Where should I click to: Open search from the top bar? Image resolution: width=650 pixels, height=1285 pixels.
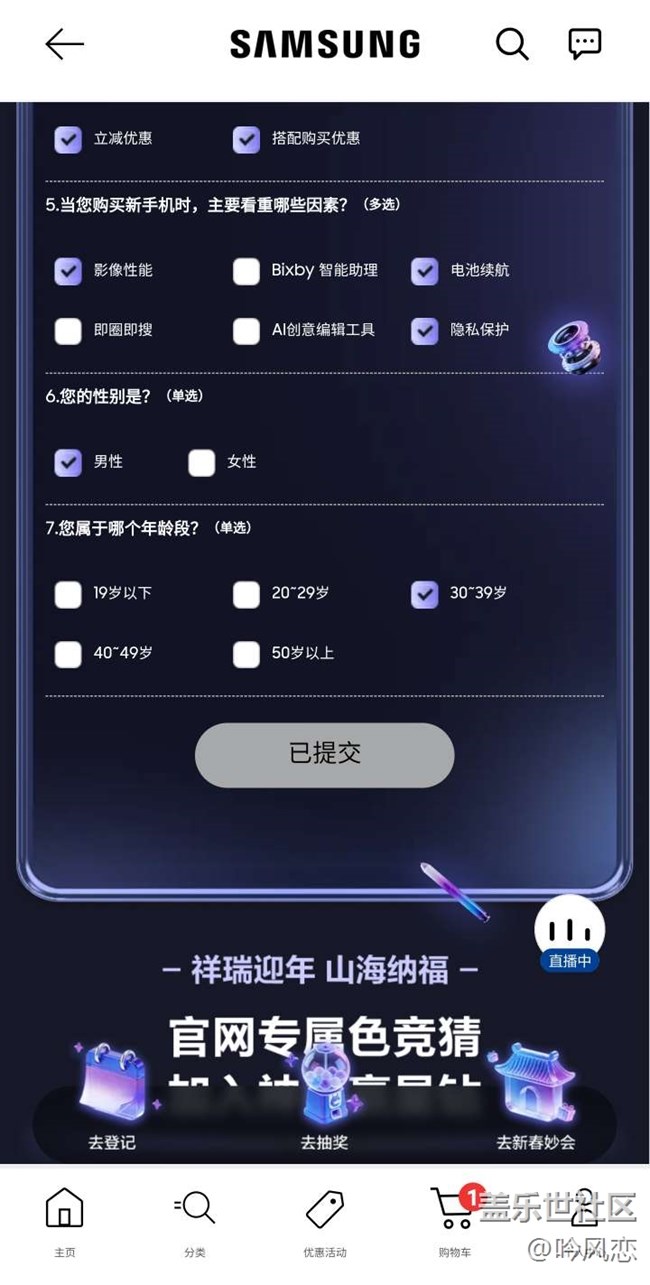click(512, 44)
